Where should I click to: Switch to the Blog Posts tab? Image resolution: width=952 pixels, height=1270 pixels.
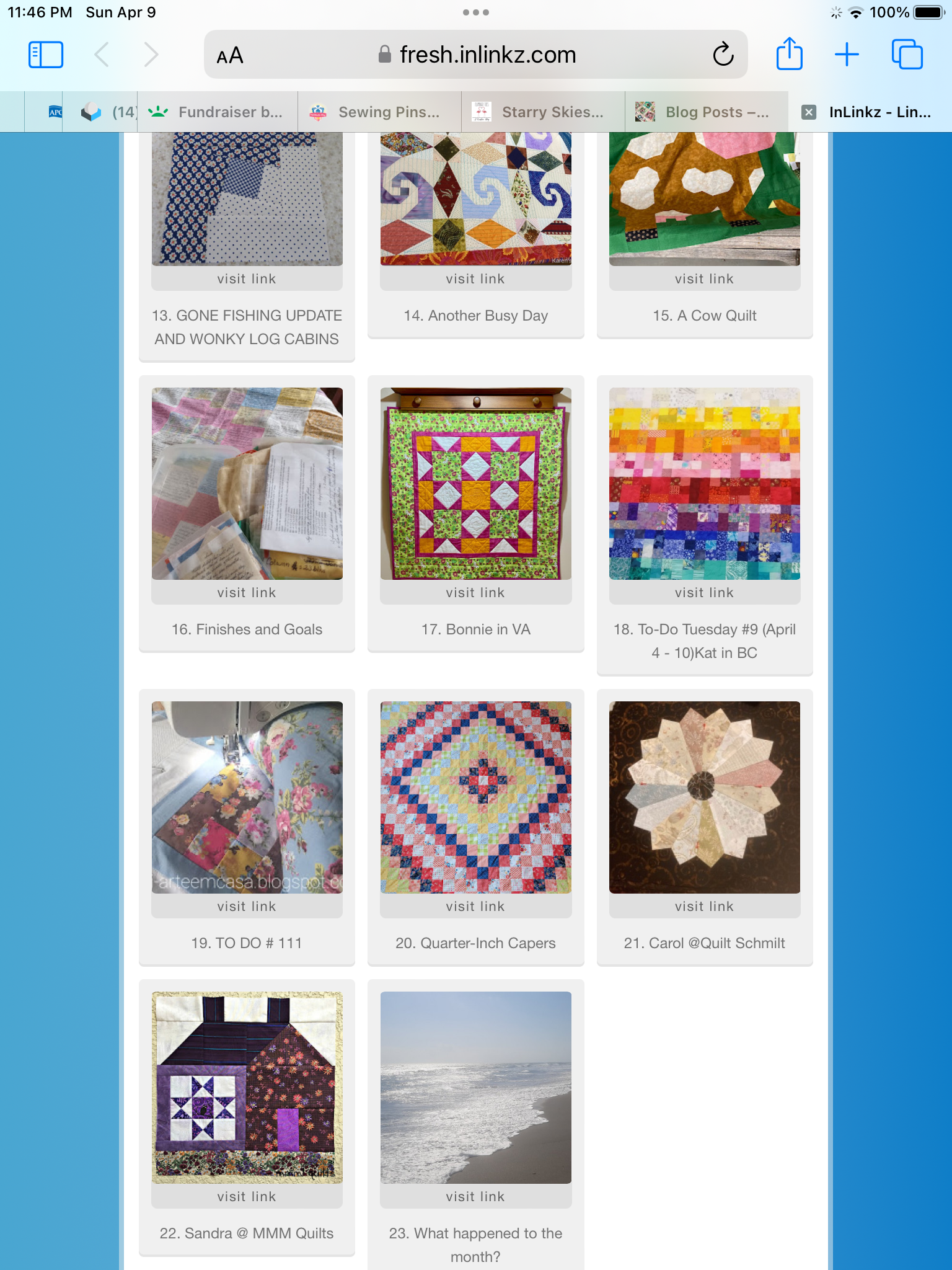(707, 112)
